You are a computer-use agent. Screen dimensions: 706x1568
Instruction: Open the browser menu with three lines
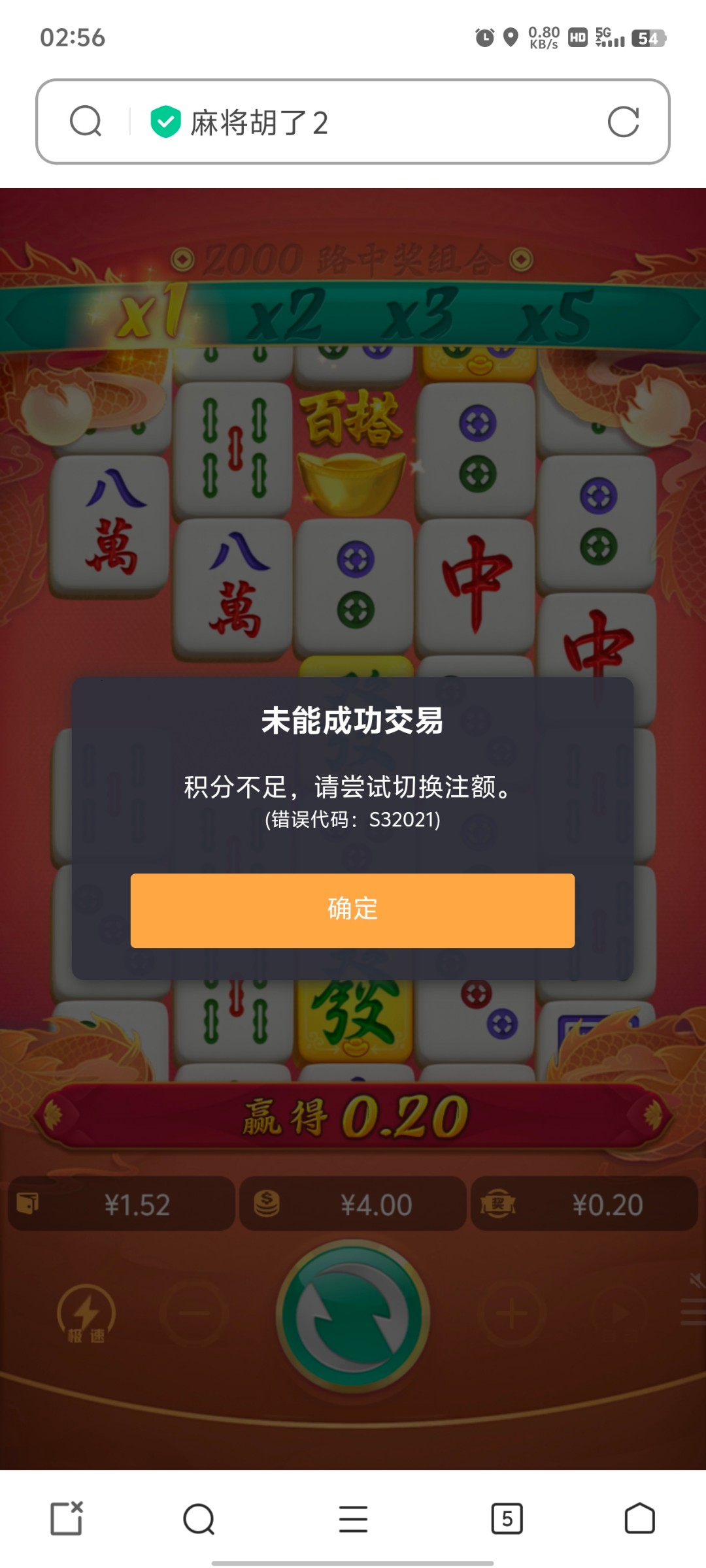click(353, 1518)
